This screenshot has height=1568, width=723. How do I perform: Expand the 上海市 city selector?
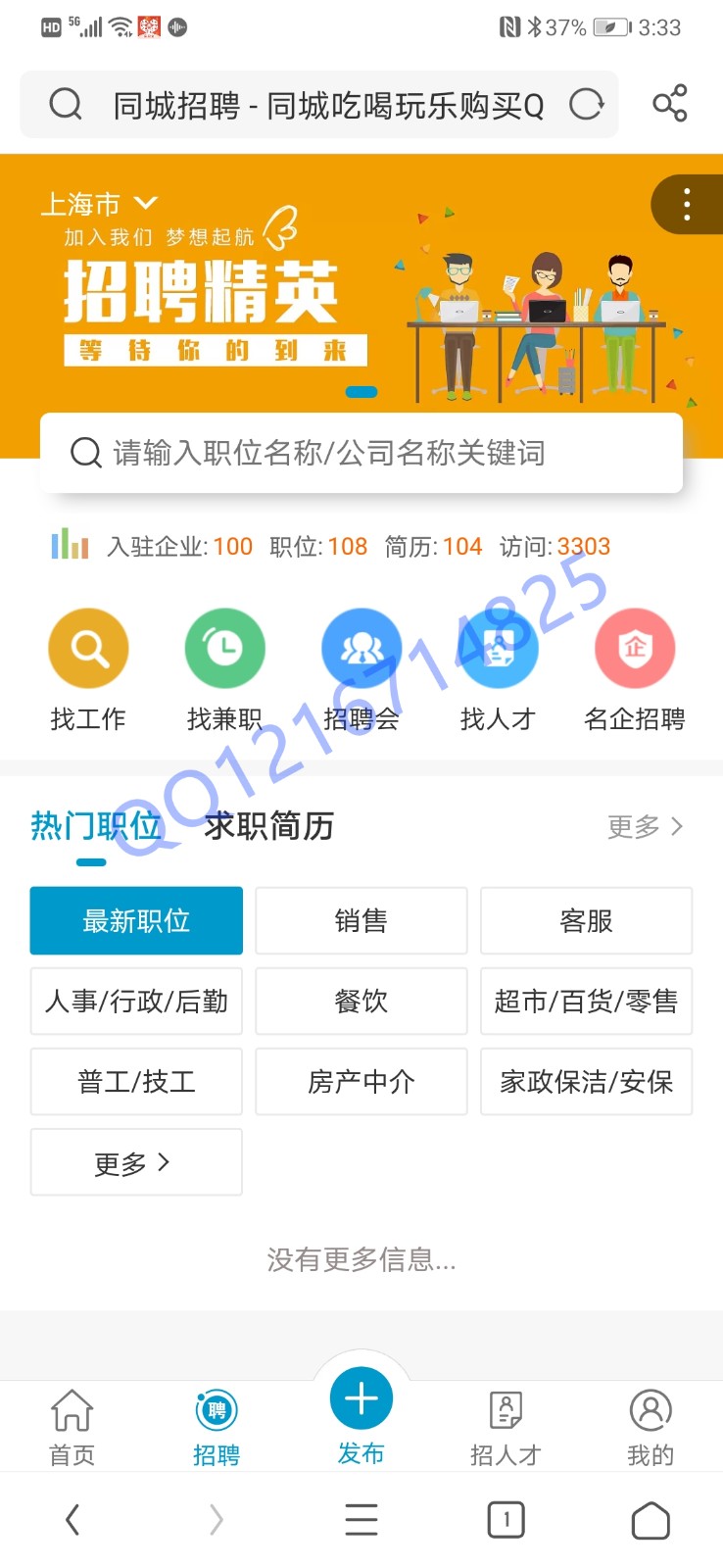click(98, 204)
